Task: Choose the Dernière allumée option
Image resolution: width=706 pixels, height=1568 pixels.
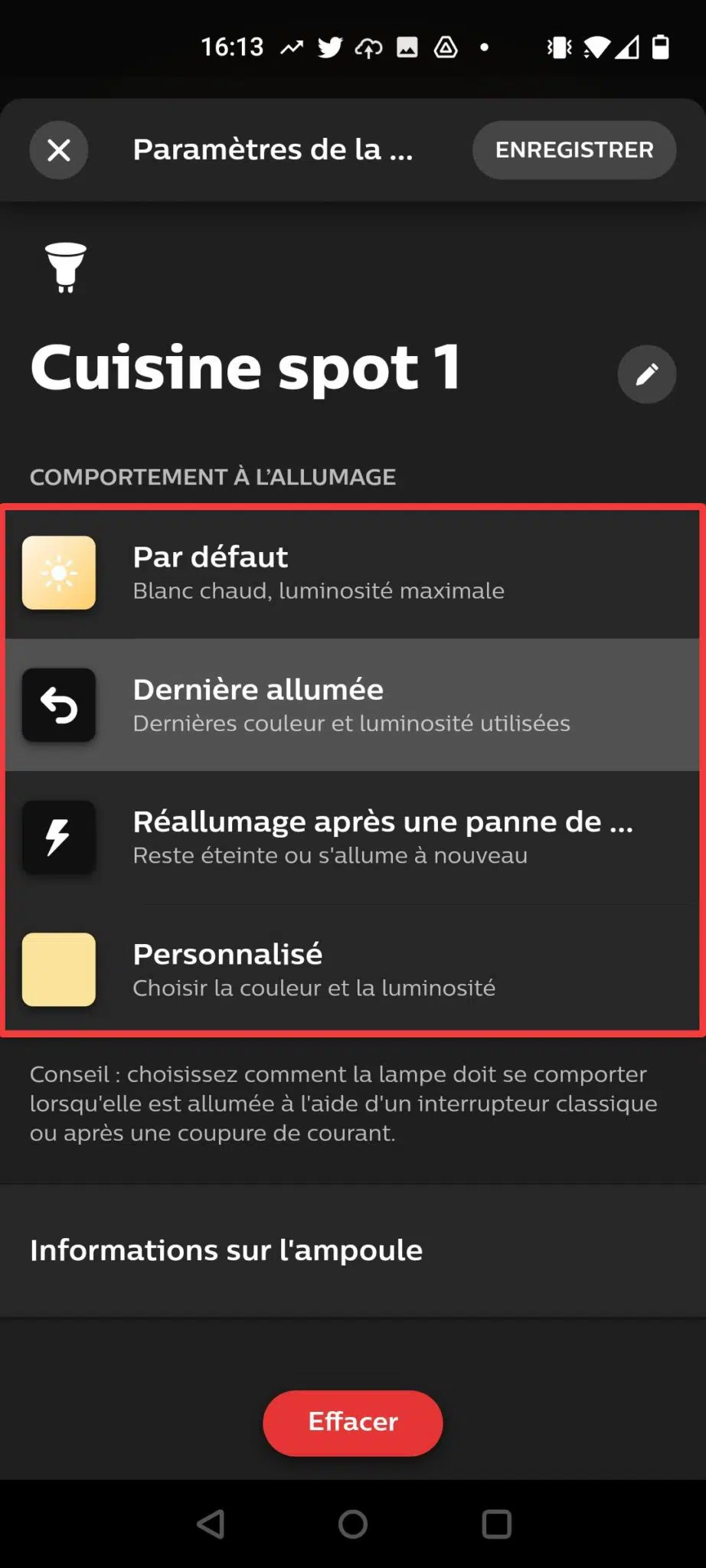Action: pos(352,704)
